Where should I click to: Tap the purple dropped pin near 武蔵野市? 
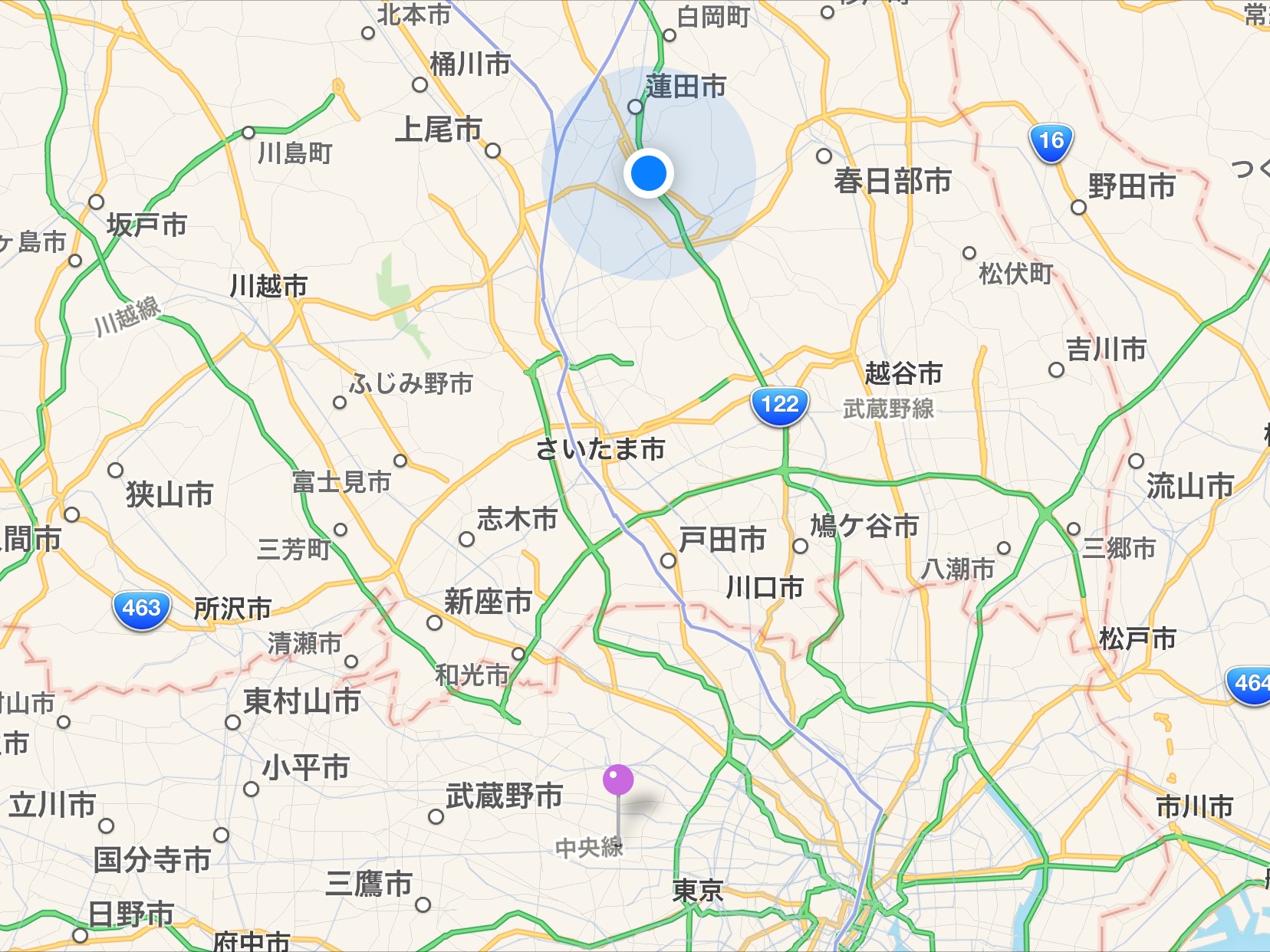click(x=618, y=781)
